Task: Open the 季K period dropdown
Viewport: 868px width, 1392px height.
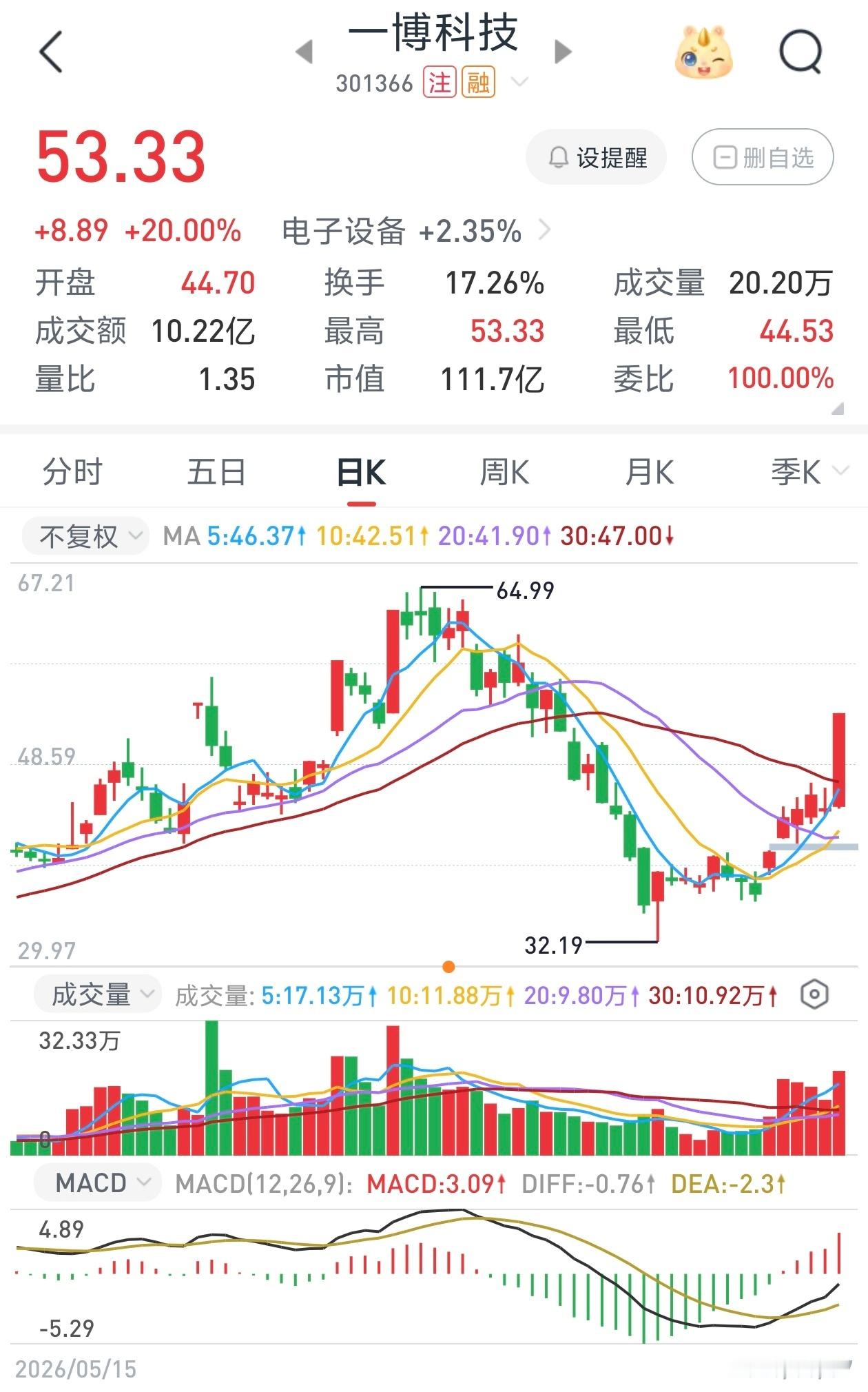Action: pyautogui.click(x=809, y=473)
